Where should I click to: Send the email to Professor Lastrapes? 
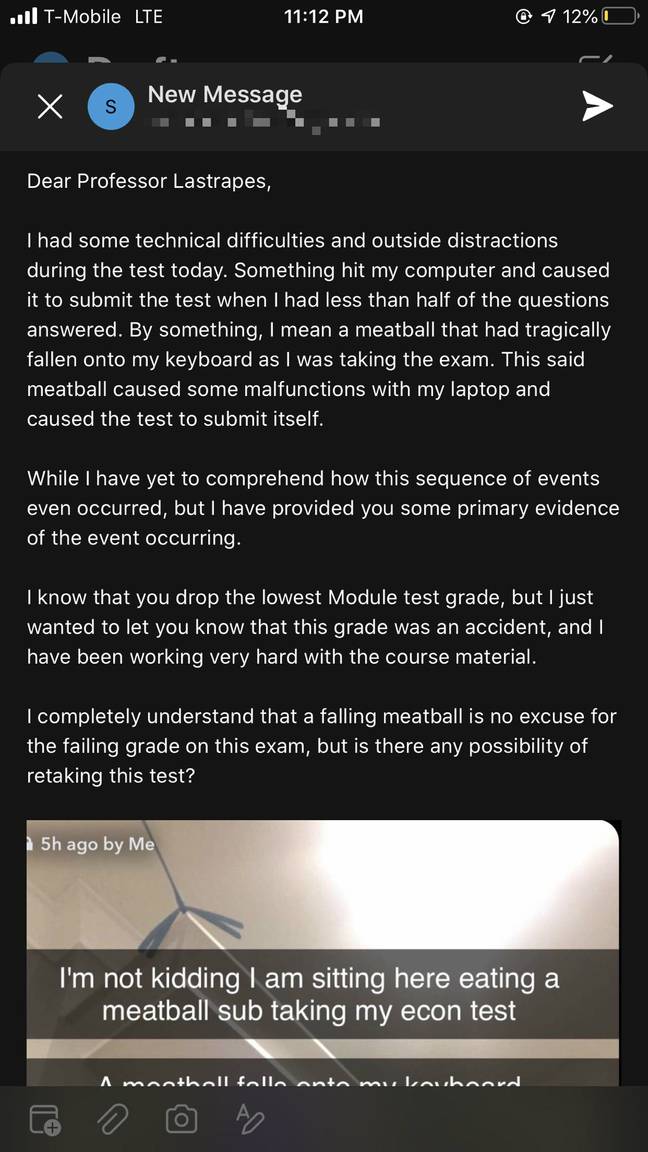597,107
